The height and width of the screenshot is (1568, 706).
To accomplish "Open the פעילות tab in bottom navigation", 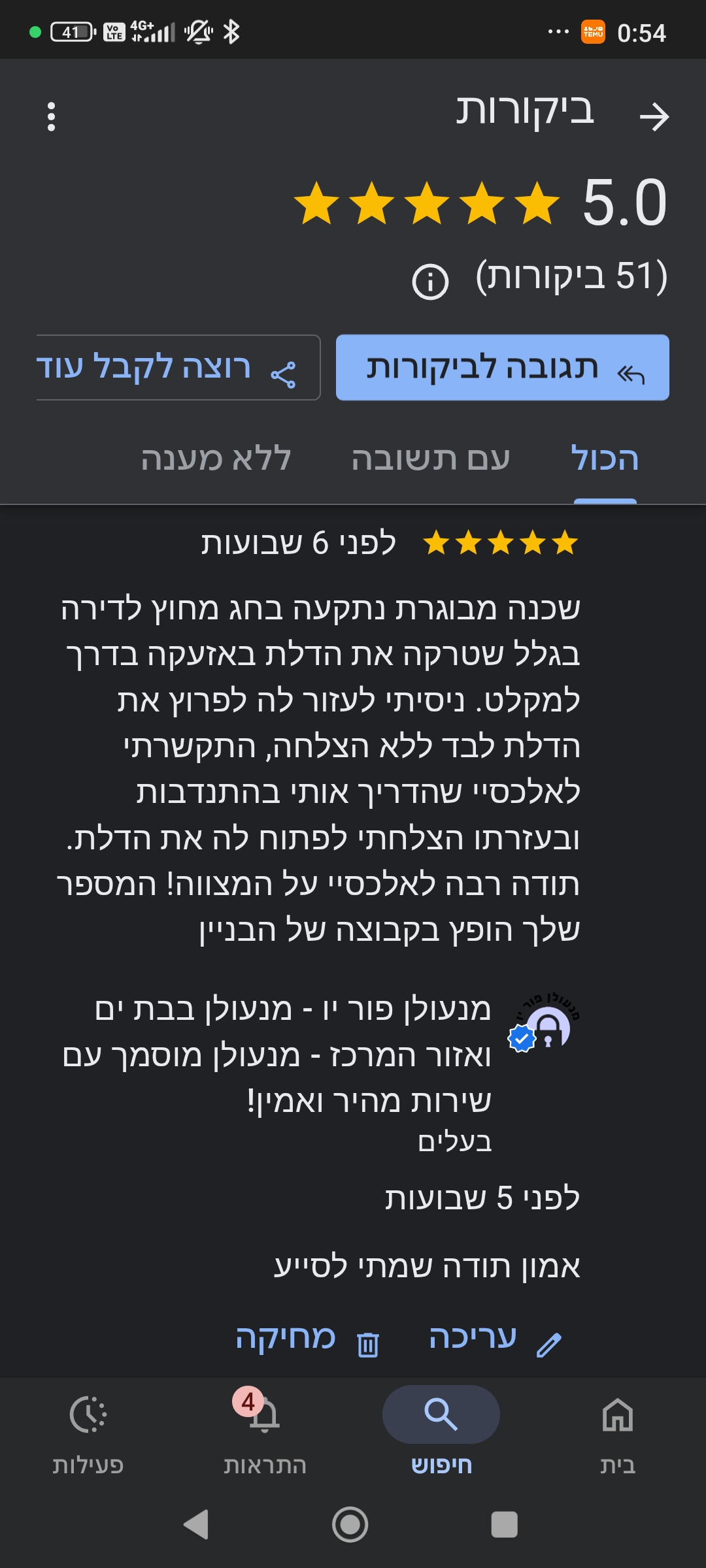I will tap(88, 1429).
